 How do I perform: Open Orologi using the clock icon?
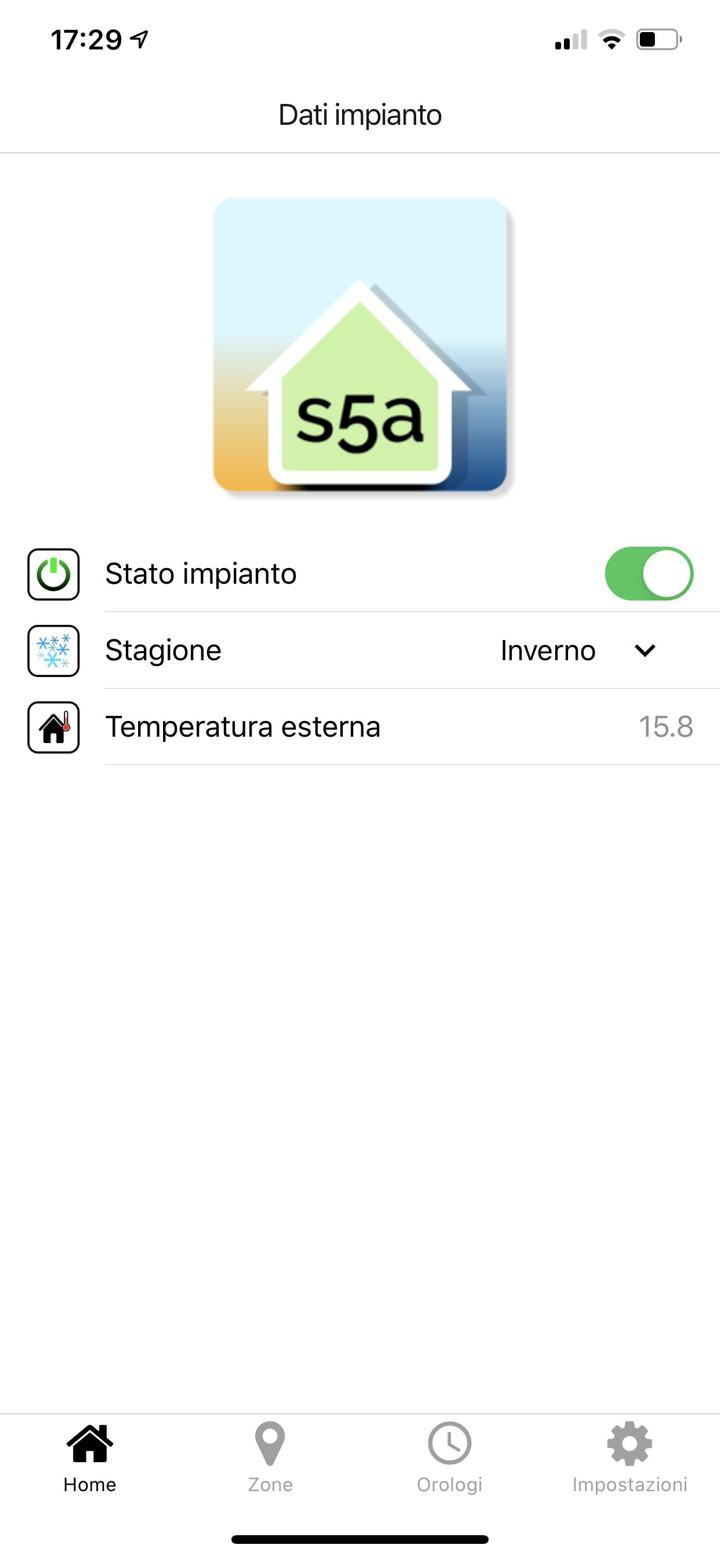(x=449, y=1443)
